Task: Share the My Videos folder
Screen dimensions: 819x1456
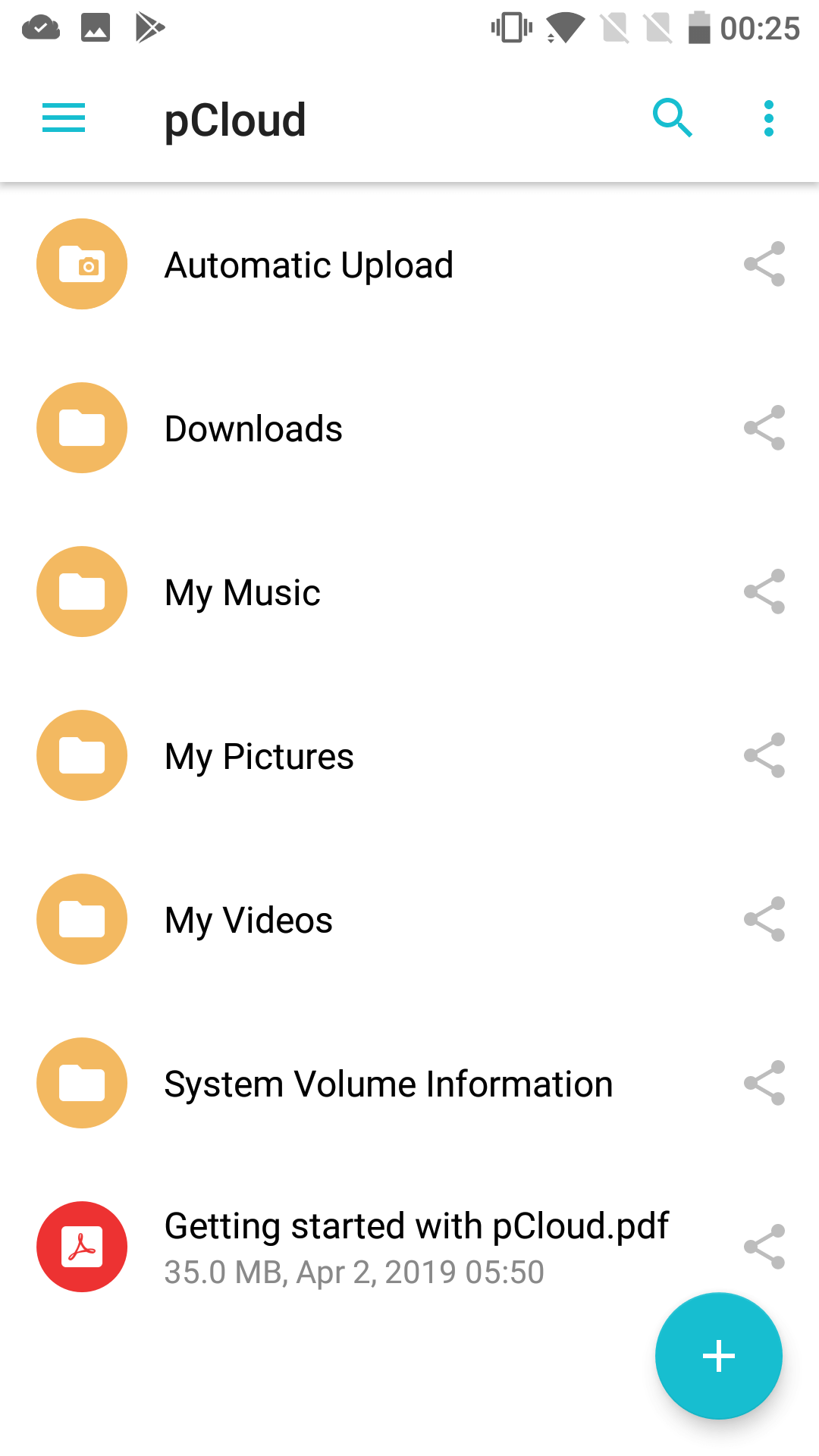Action: tap(764, 919)
